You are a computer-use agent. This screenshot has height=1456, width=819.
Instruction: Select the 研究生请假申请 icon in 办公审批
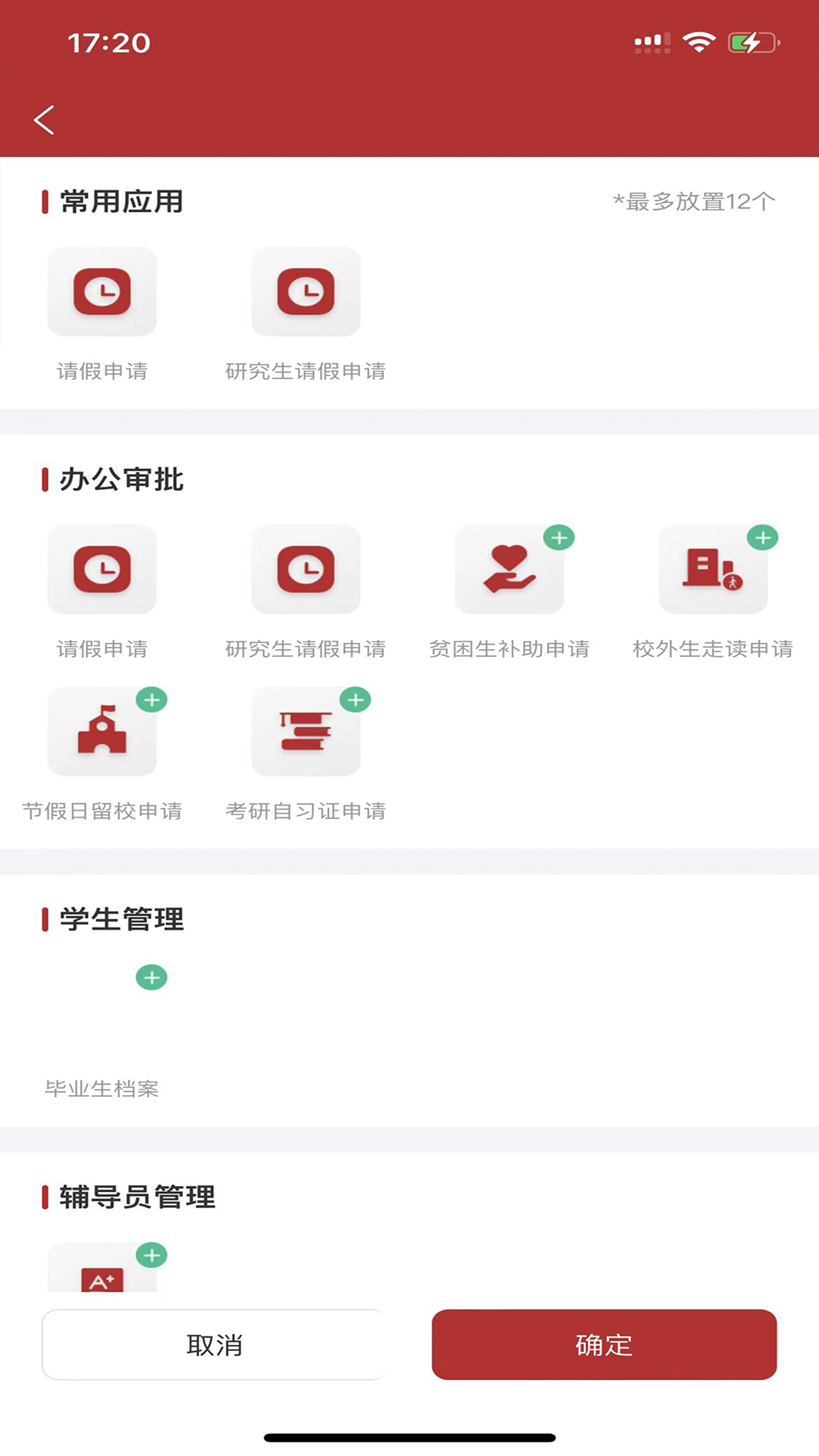pos(306,570)
